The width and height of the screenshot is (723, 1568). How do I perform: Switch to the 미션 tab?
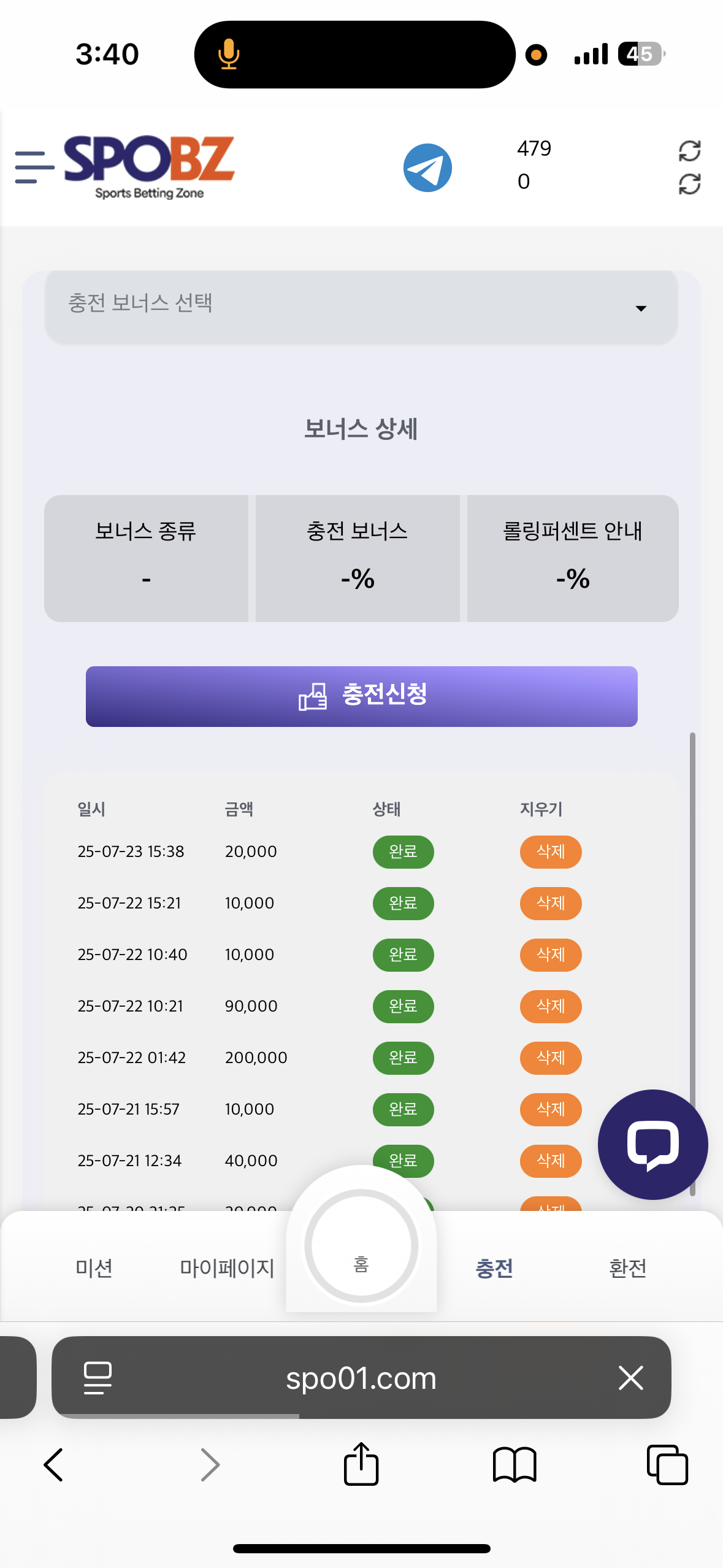(x=94, y=1267)
